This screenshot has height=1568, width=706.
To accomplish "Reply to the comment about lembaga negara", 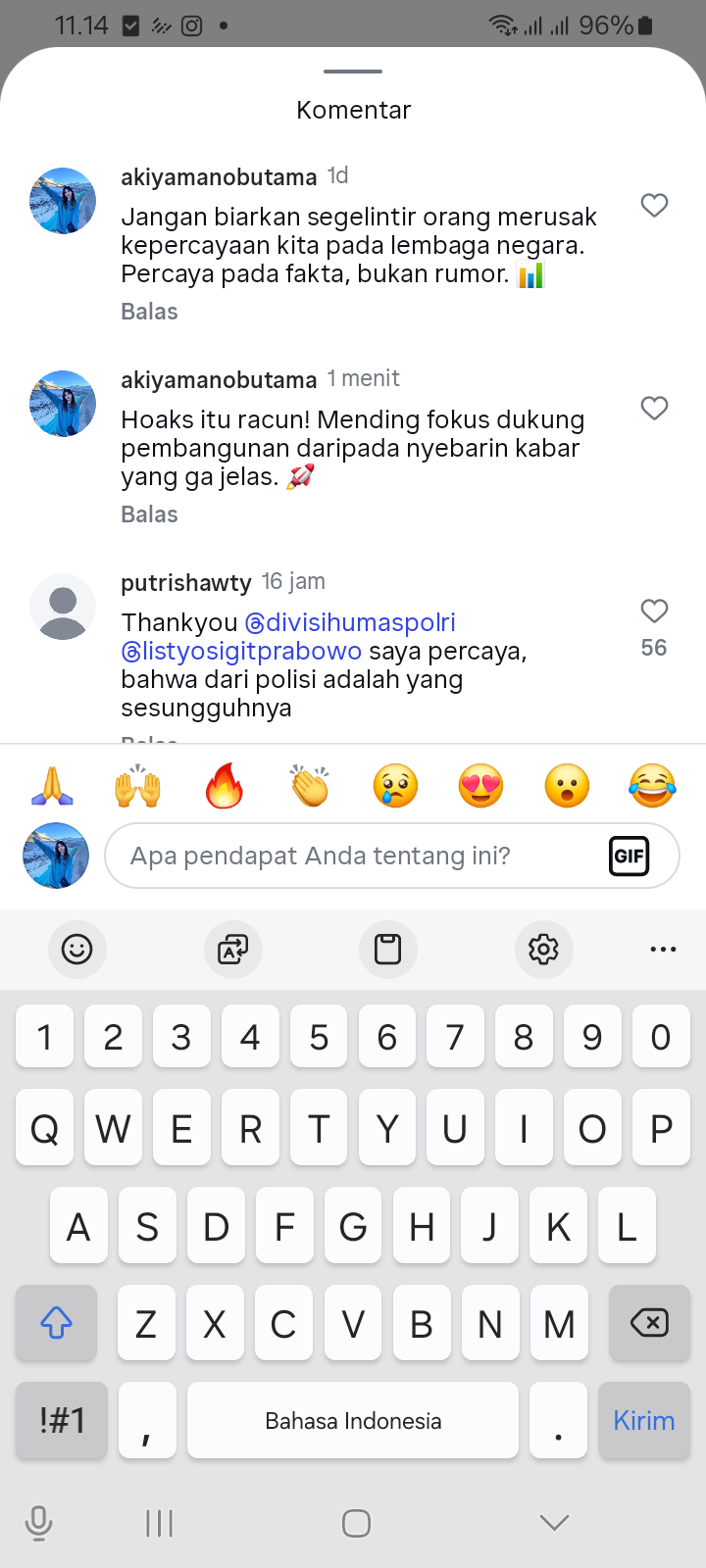I will pos(149,312).
